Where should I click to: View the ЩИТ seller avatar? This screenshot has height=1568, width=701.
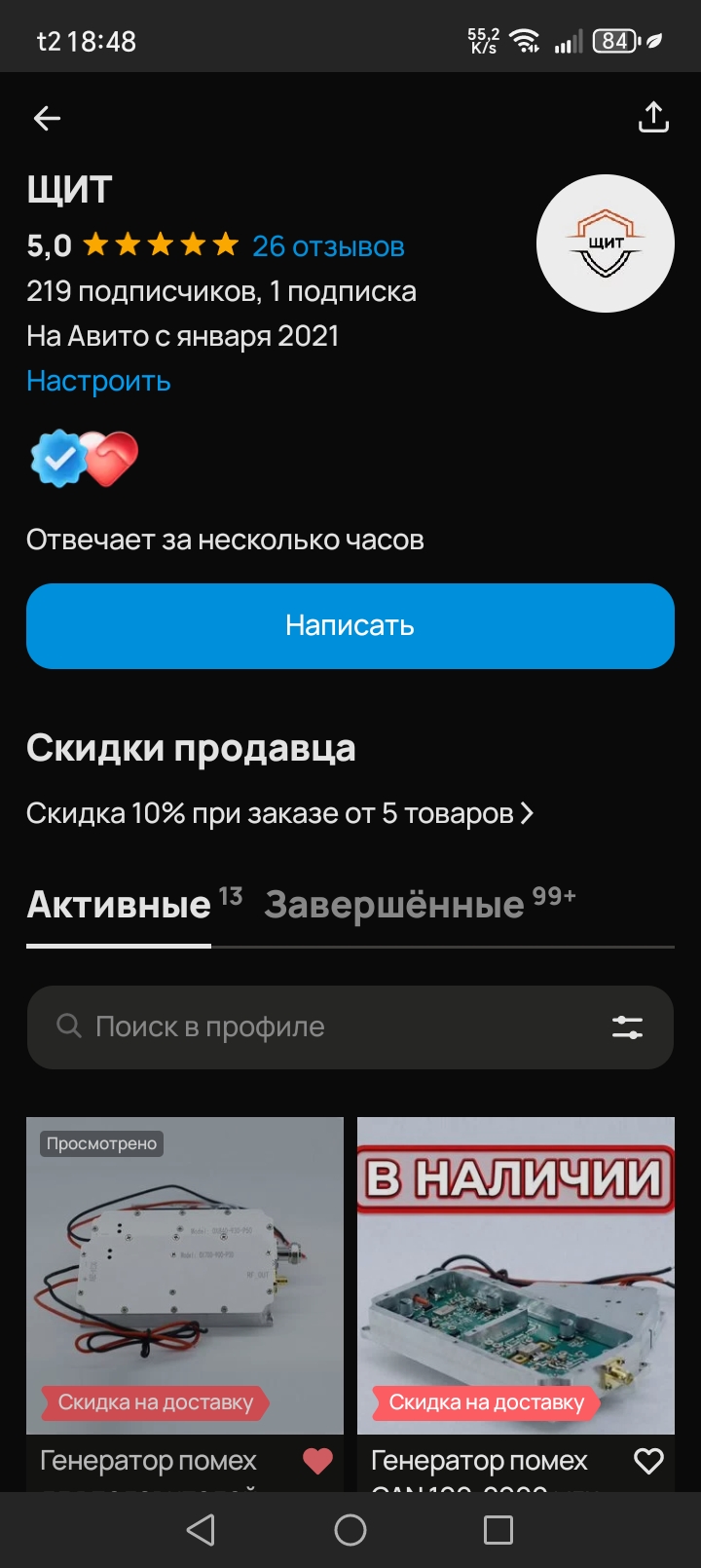[x=605, y=243]
